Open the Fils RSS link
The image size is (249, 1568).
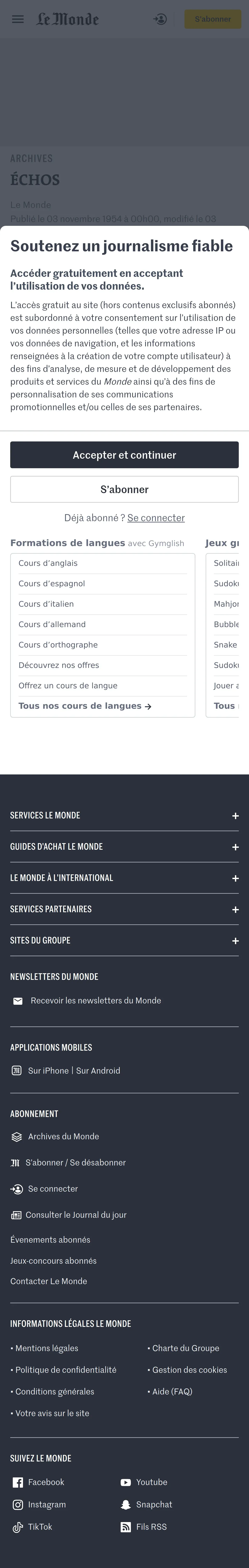coord(151,1527)
